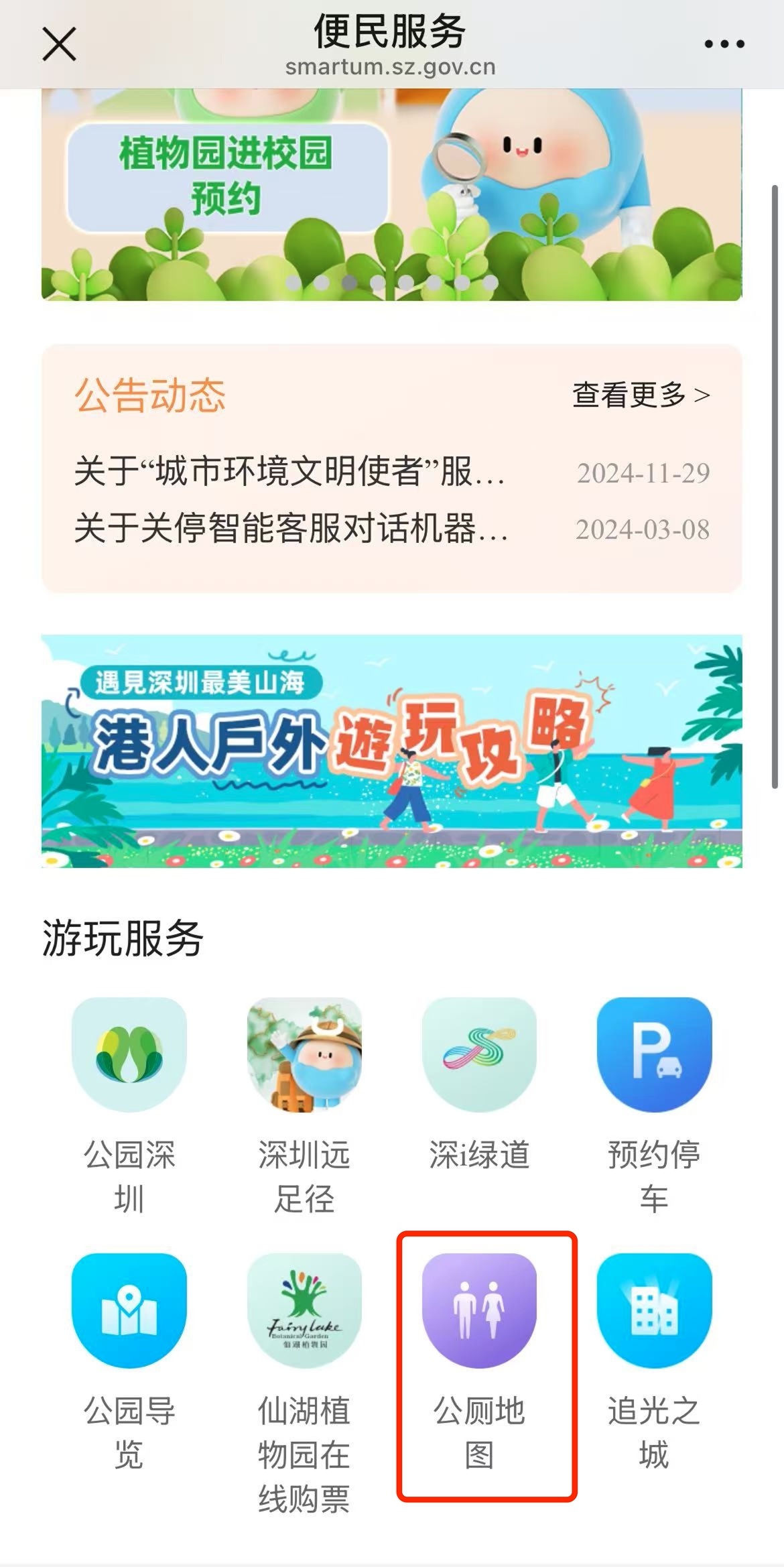Open the 港人户外游玩攻略 banner
Image resolution: width=784 pixels, height=1567 pixels.
pos(391,751)
